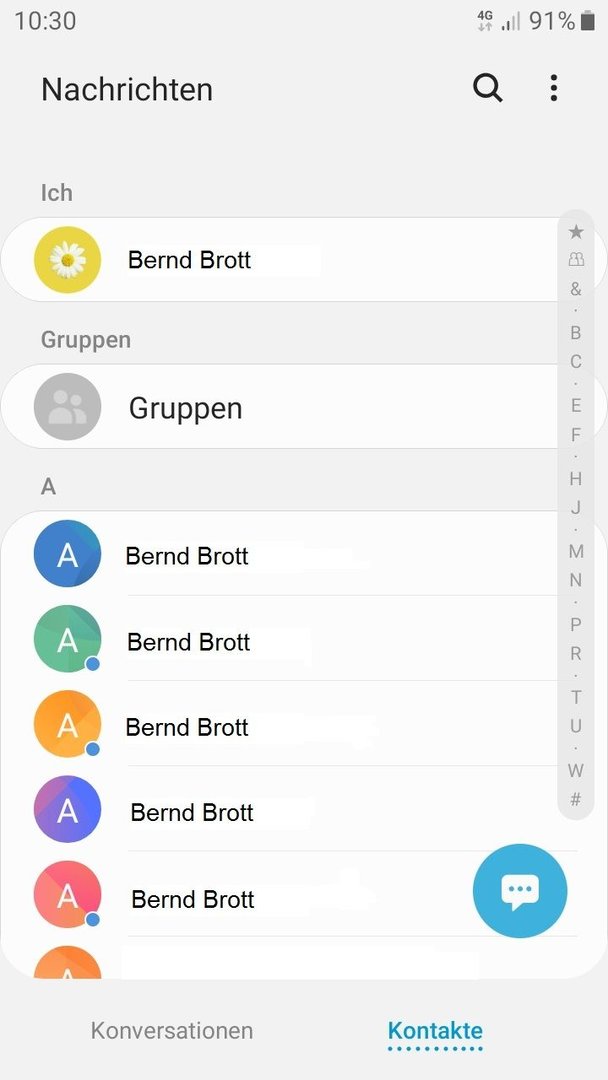Jump to letter M in index
The image size is (608, 1080).
pyautogui.click(x=576, y=552)
